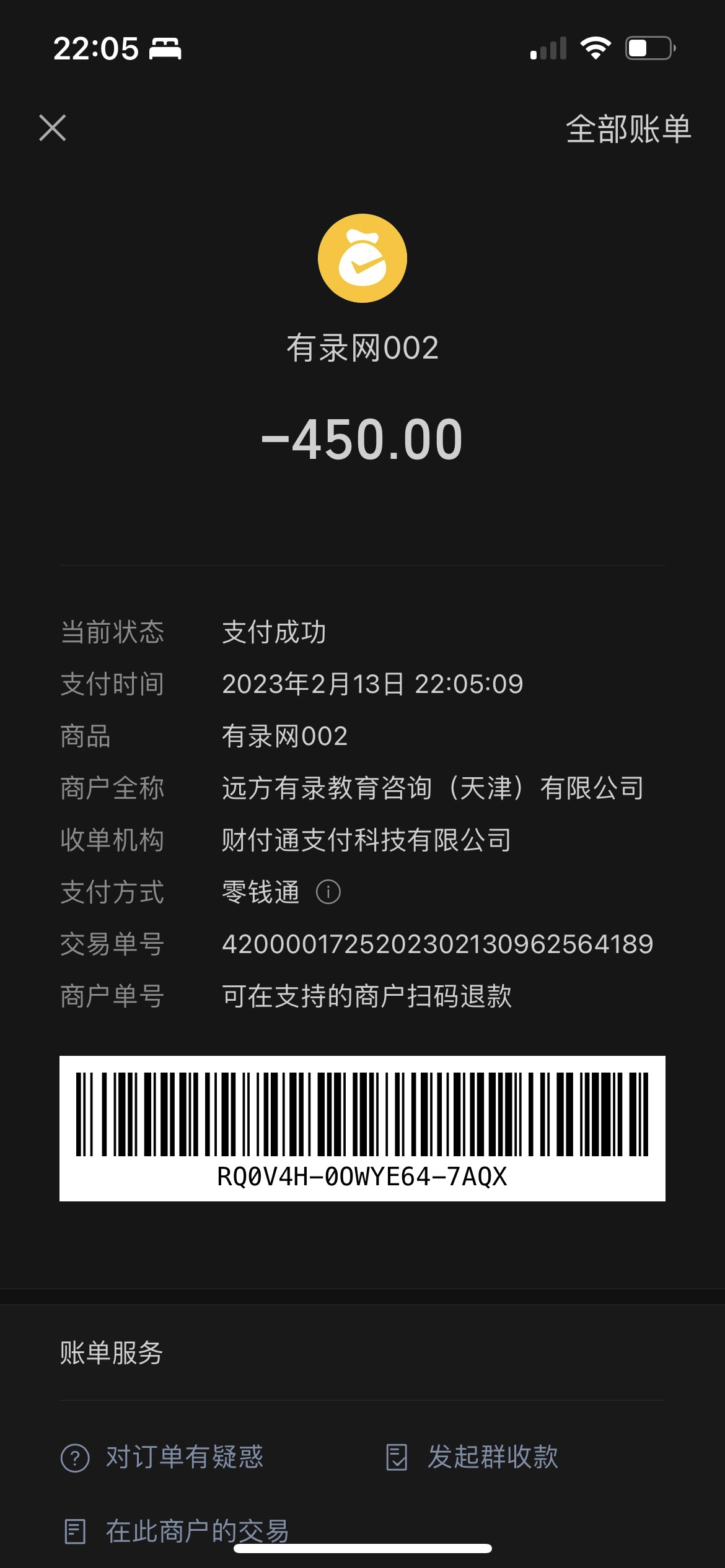Close the bill detail page
725x1568 pixels.
coord(53,128)
